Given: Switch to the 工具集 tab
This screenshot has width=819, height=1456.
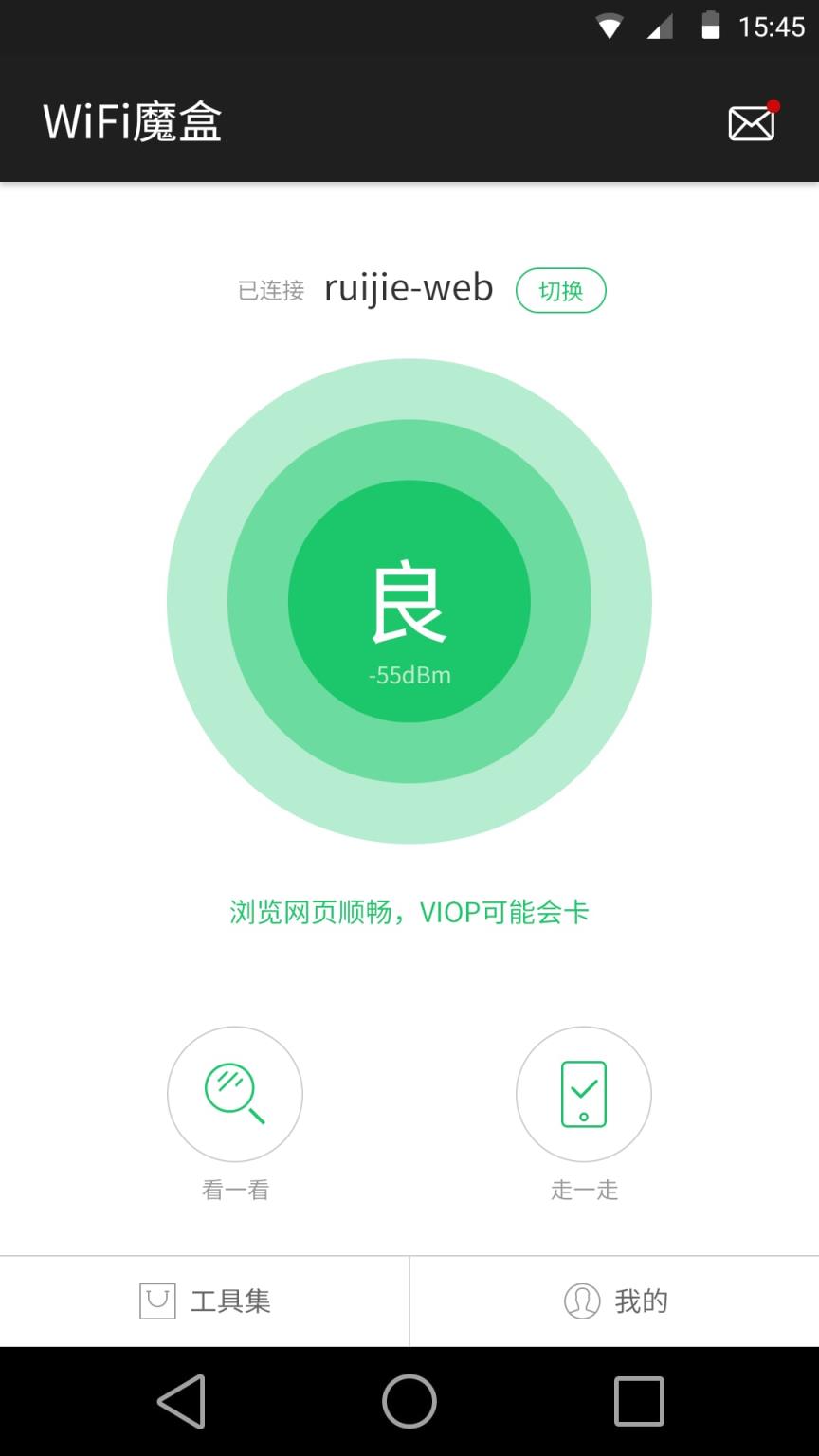Looking at the screenshot, I should 204,1301.
